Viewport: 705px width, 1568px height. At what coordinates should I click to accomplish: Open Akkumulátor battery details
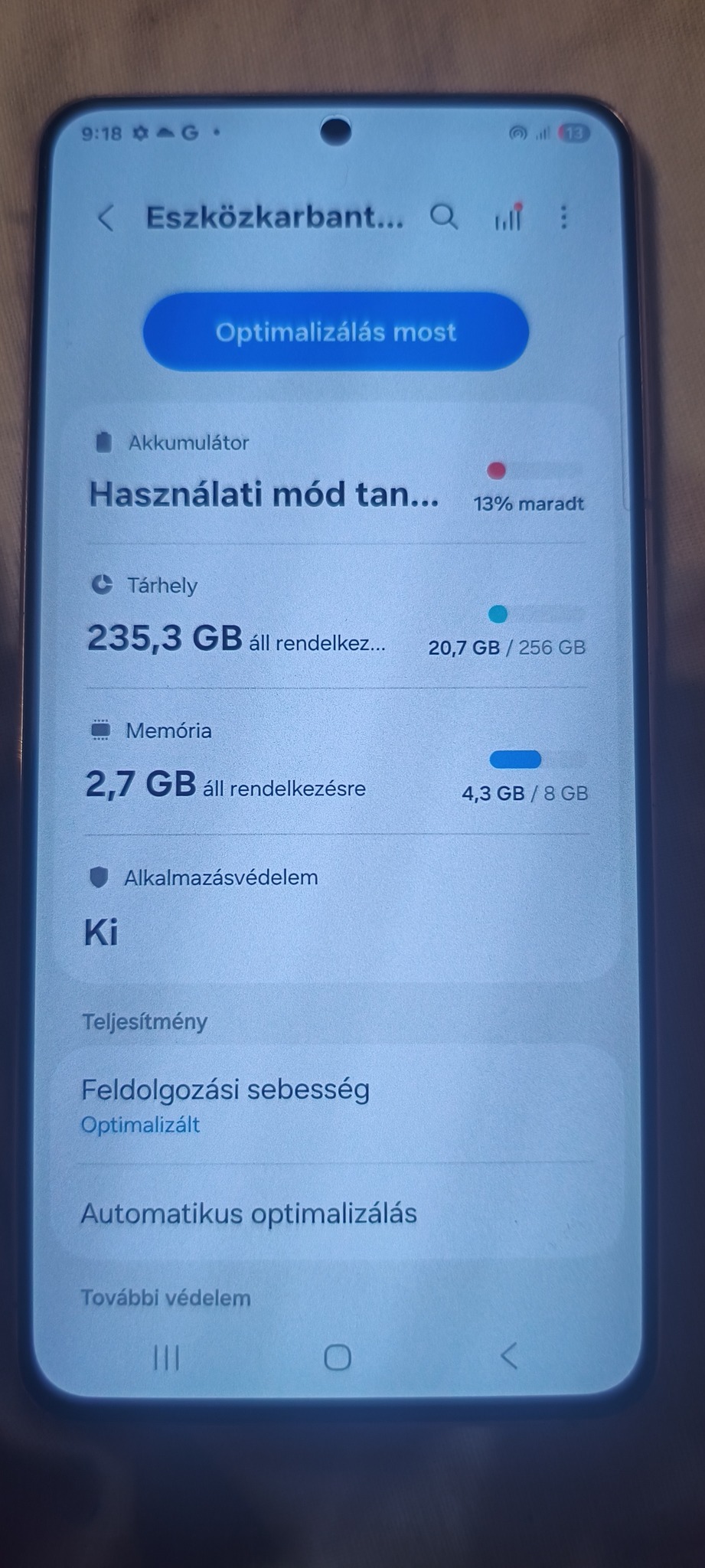coord(335,476)
